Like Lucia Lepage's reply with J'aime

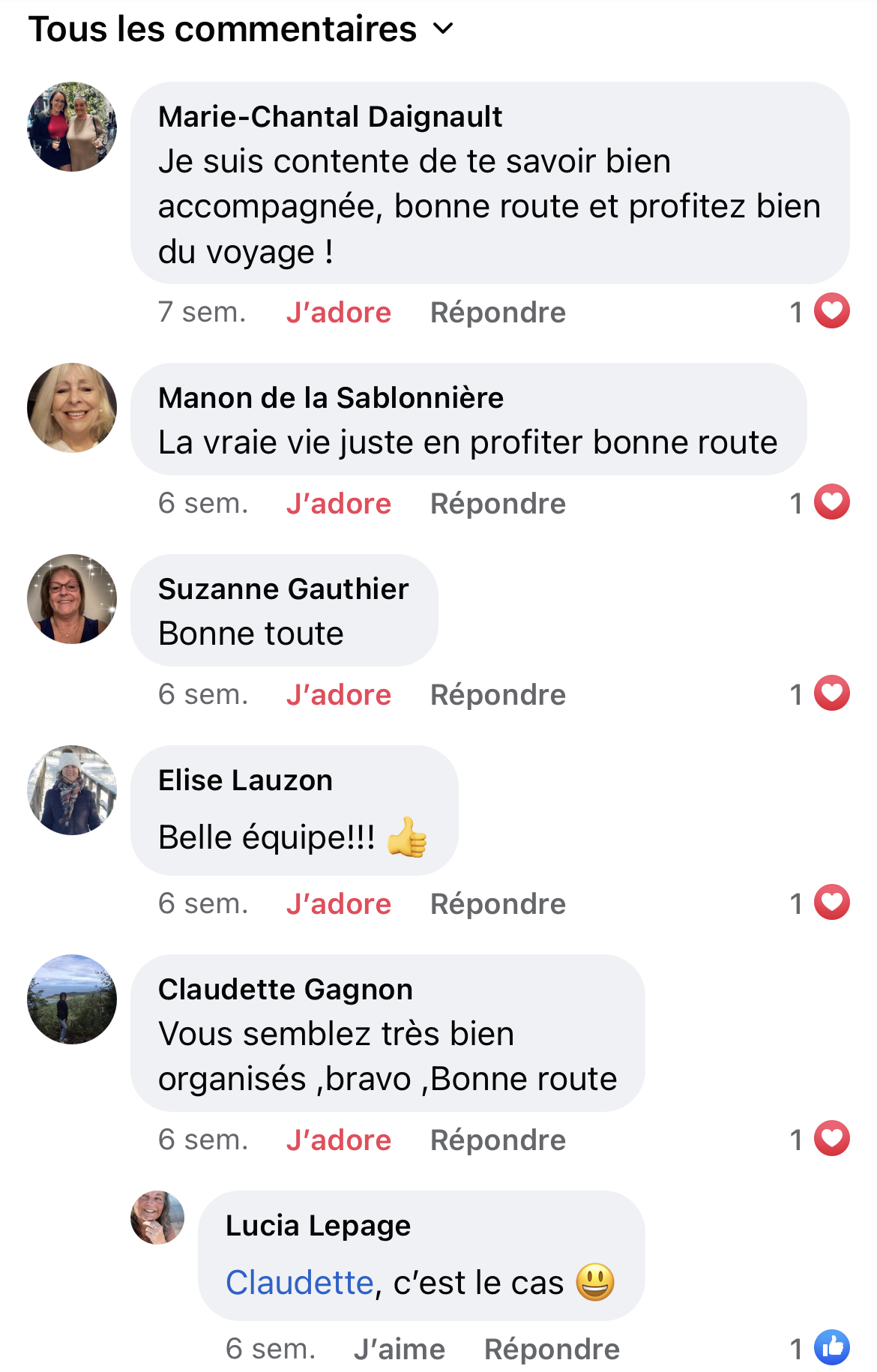click(400, 1350)
